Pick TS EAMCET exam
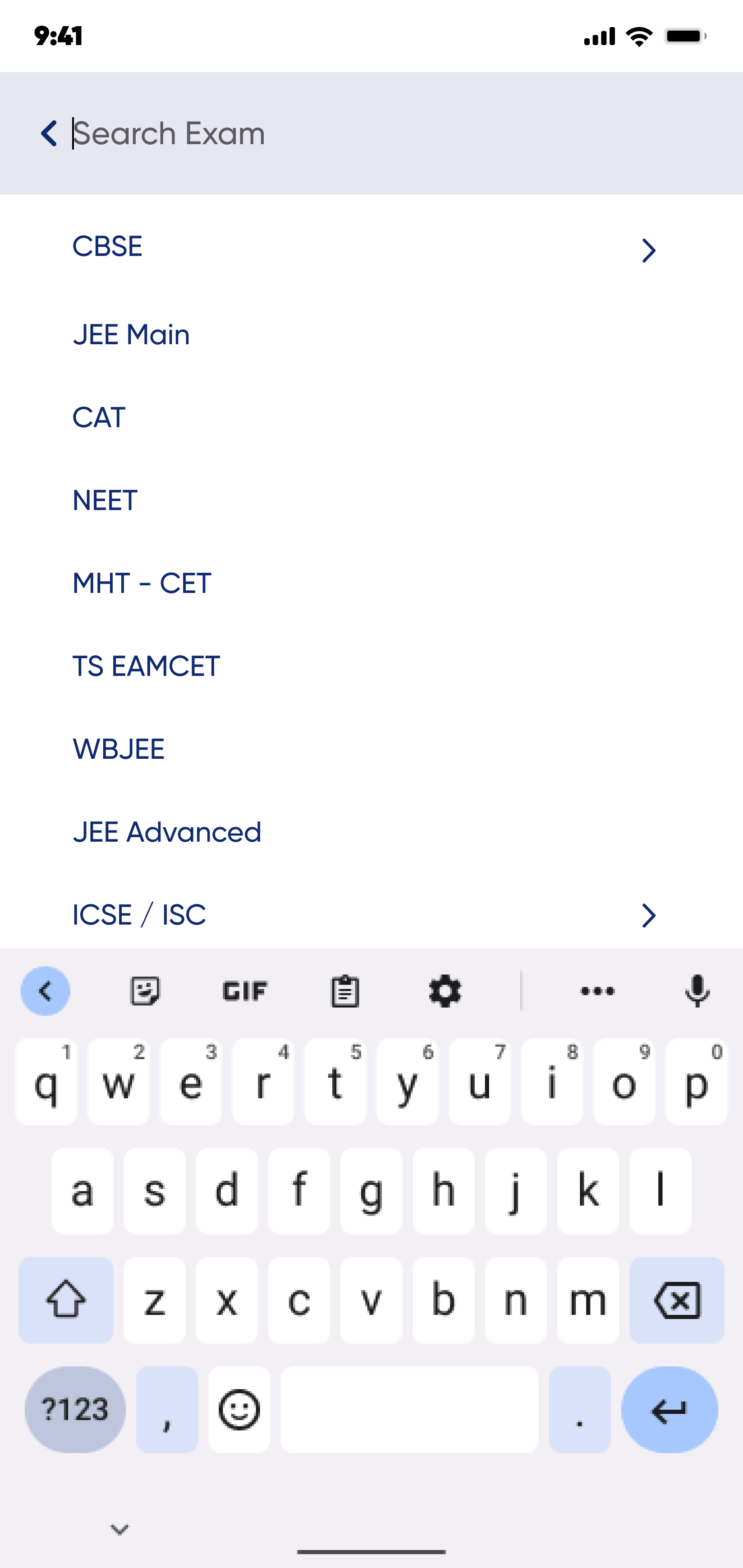 tap(371, 666)
